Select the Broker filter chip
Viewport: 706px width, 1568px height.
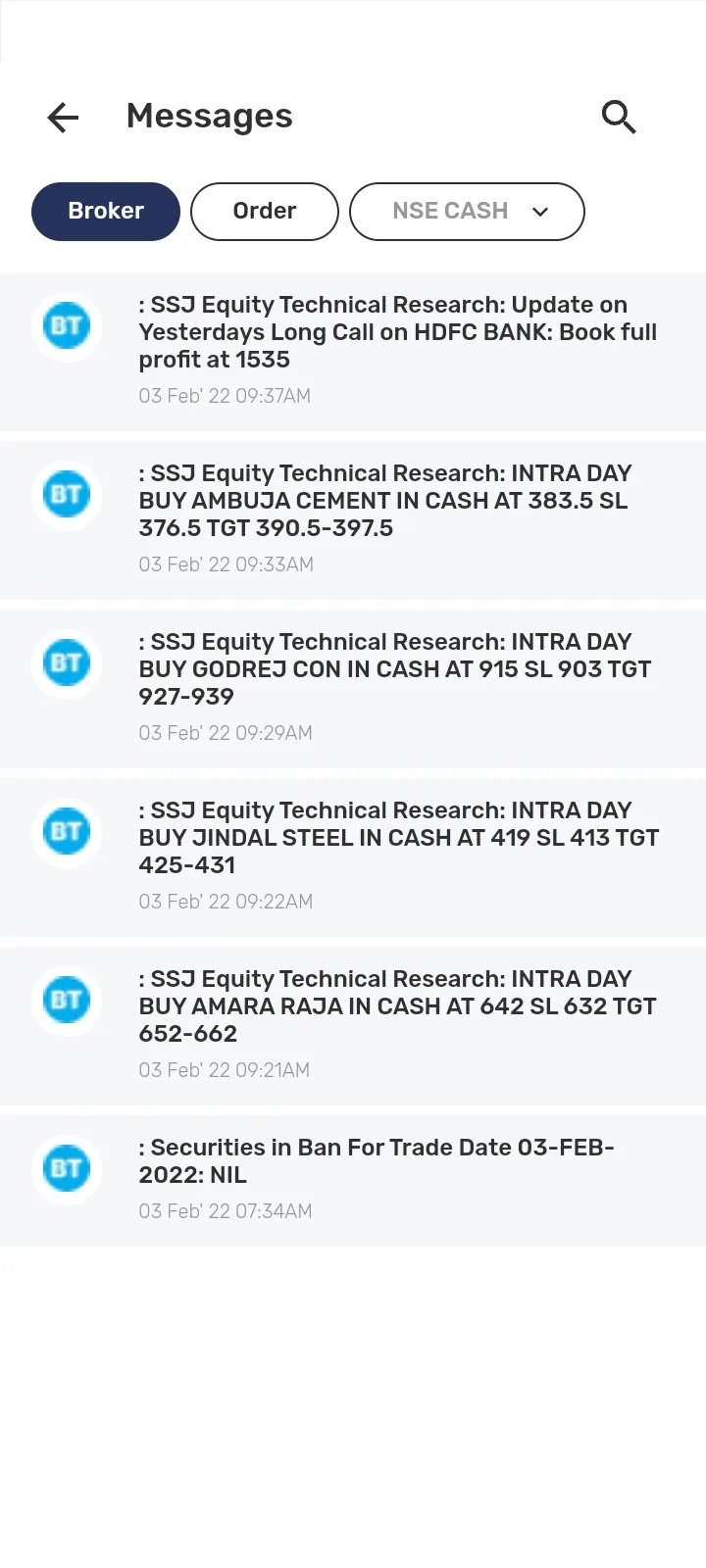click(x=106, y=212)
